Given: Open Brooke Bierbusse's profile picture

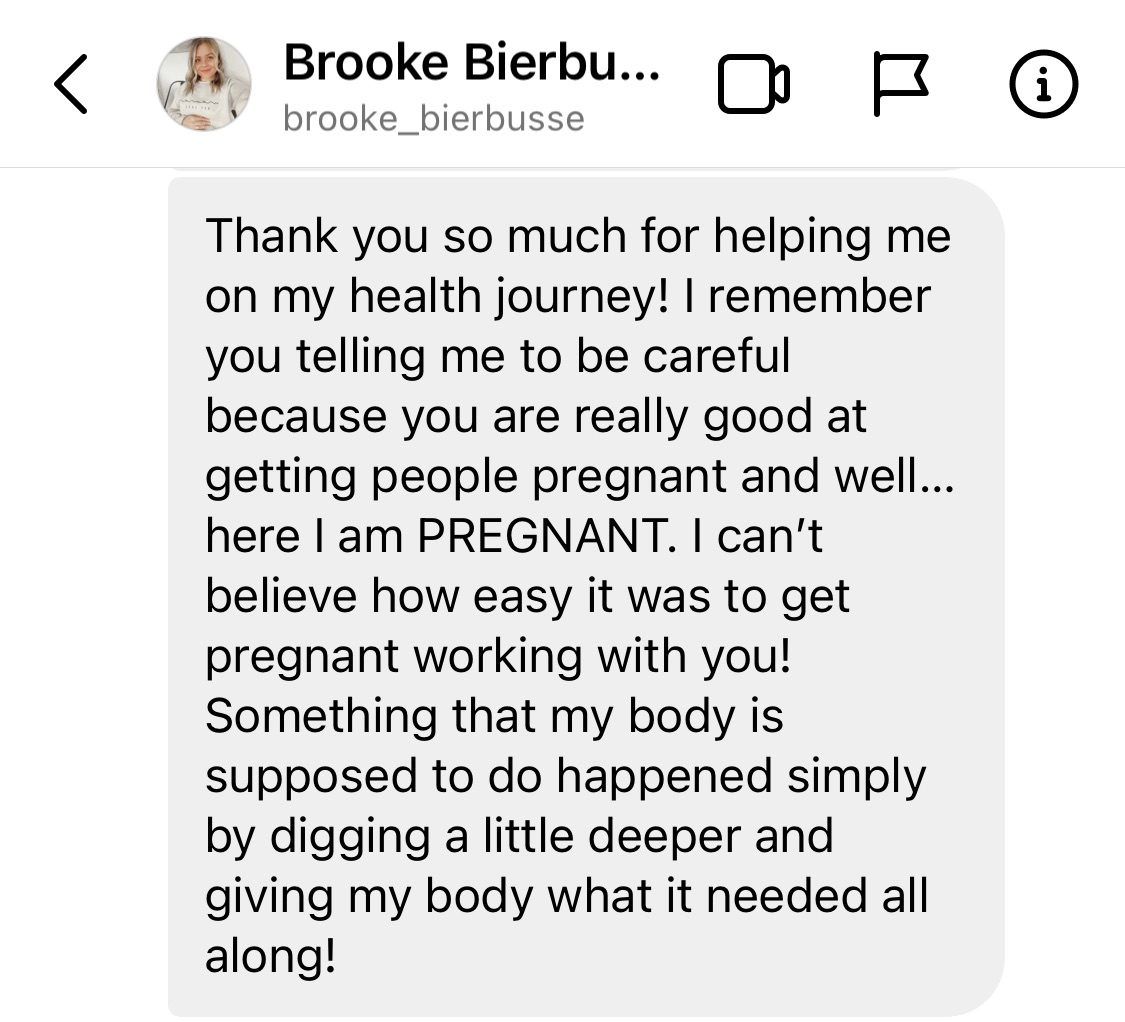Looking at the screenshot, I should (204, 84).
